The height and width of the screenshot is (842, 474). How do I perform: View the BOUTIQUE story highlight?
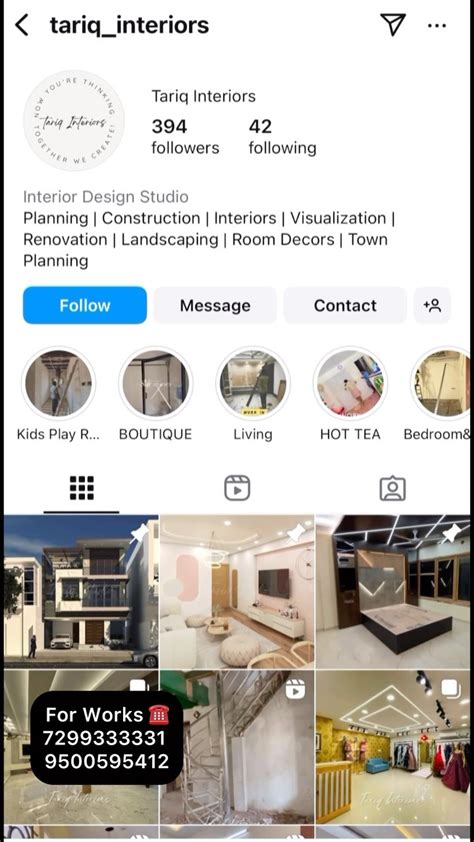click(x=156, y=383)
